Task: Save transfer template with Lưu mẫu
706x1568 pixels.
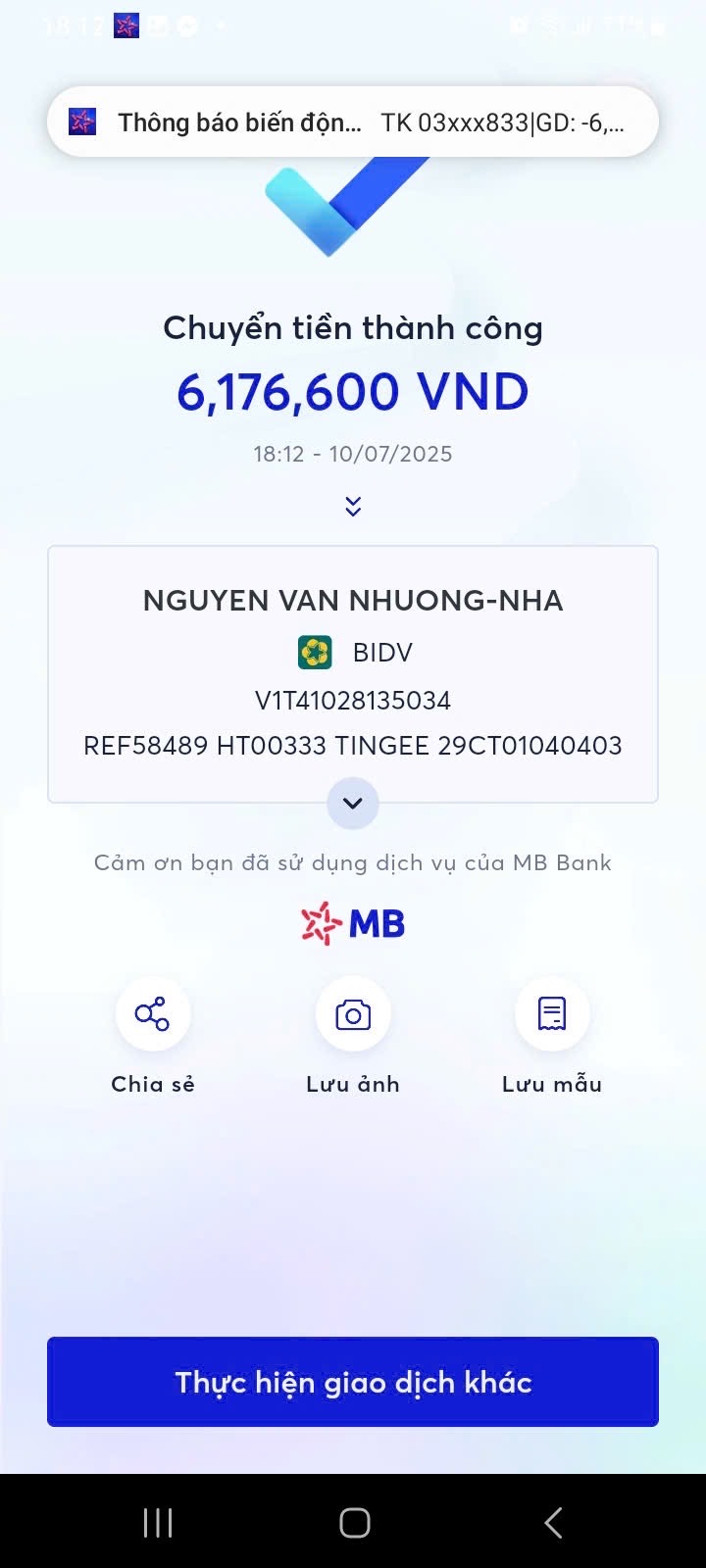Action: click(552, 1014)
